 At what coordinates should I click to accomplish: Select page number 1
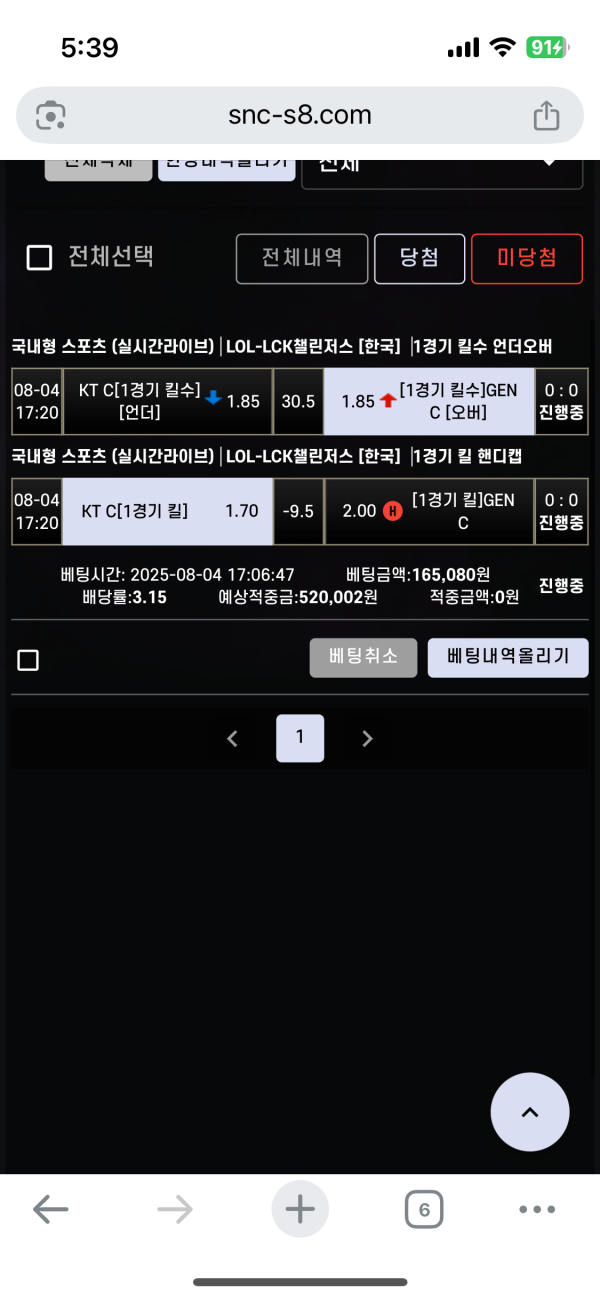(300, 738)
